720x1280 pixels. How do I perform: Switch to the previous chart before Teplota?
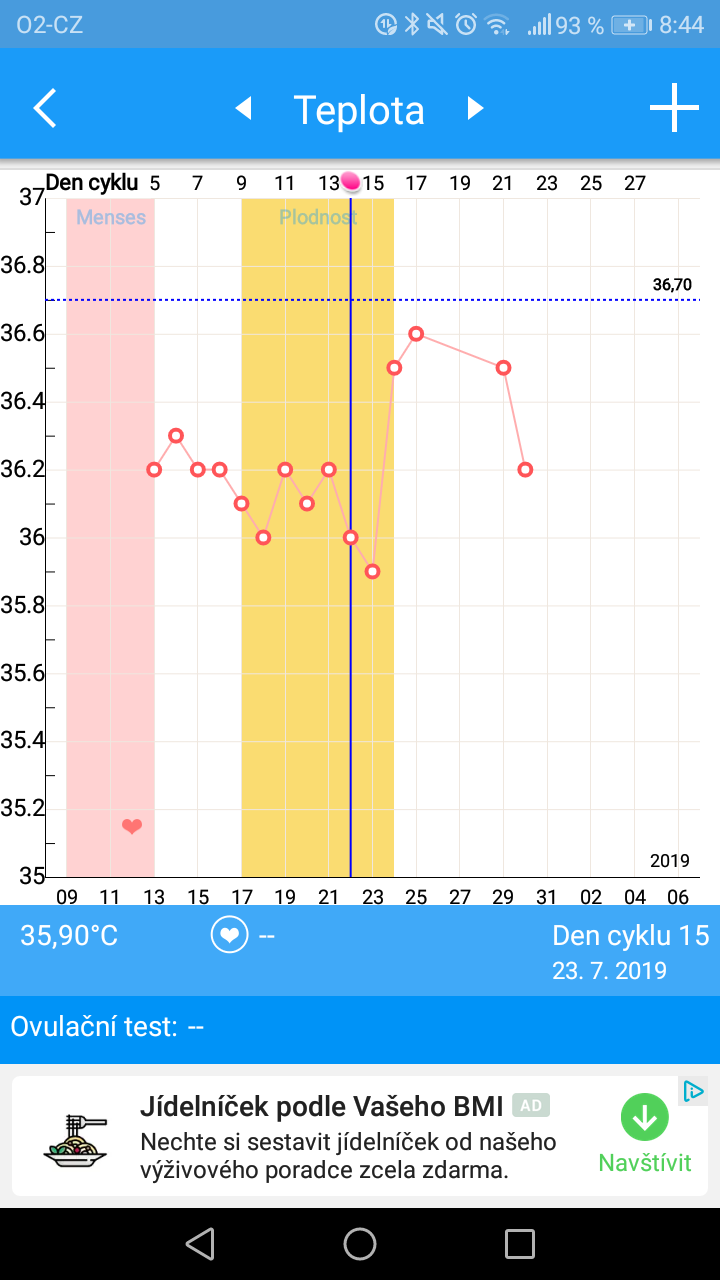(243, 109)
